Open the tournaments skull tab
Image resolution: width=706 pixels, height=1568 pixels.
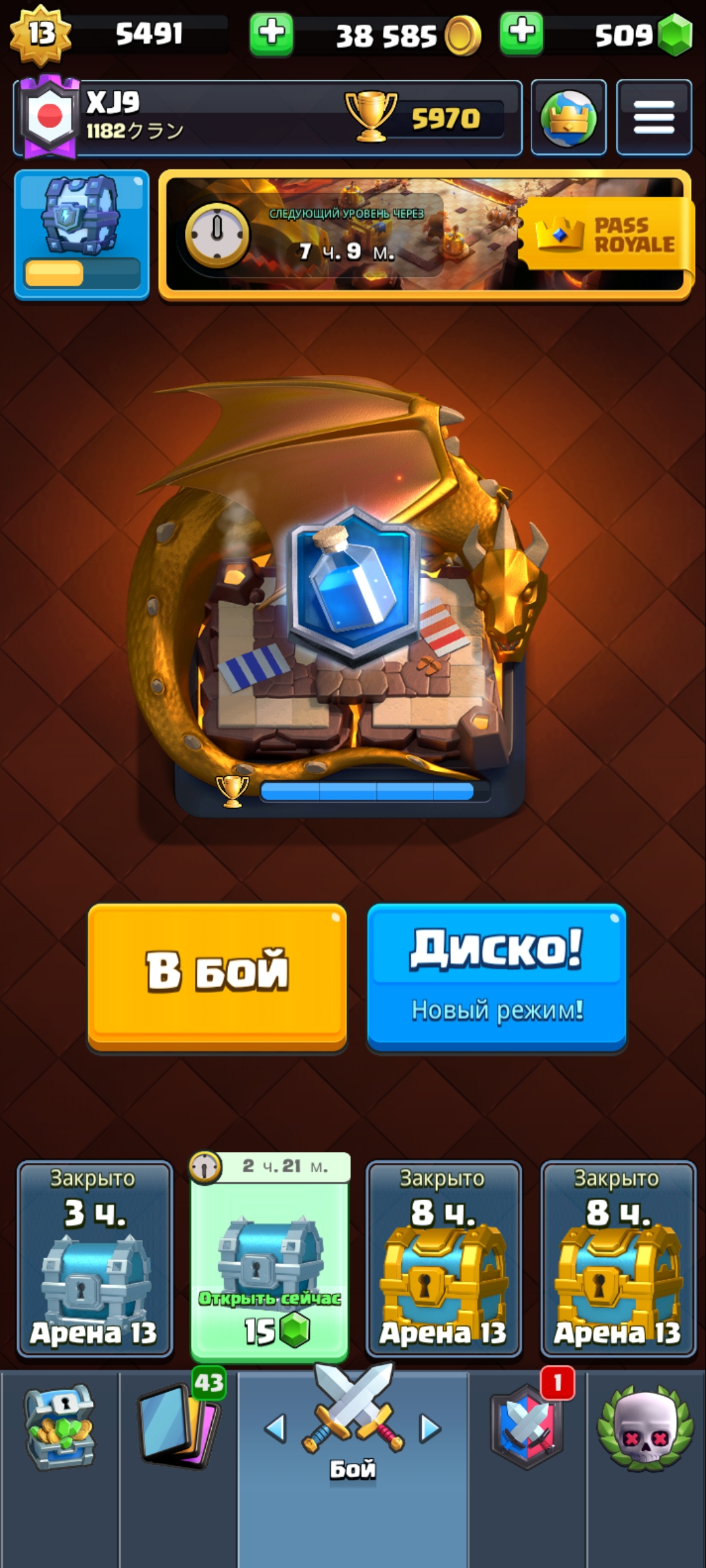click(x=645, y=1428)
